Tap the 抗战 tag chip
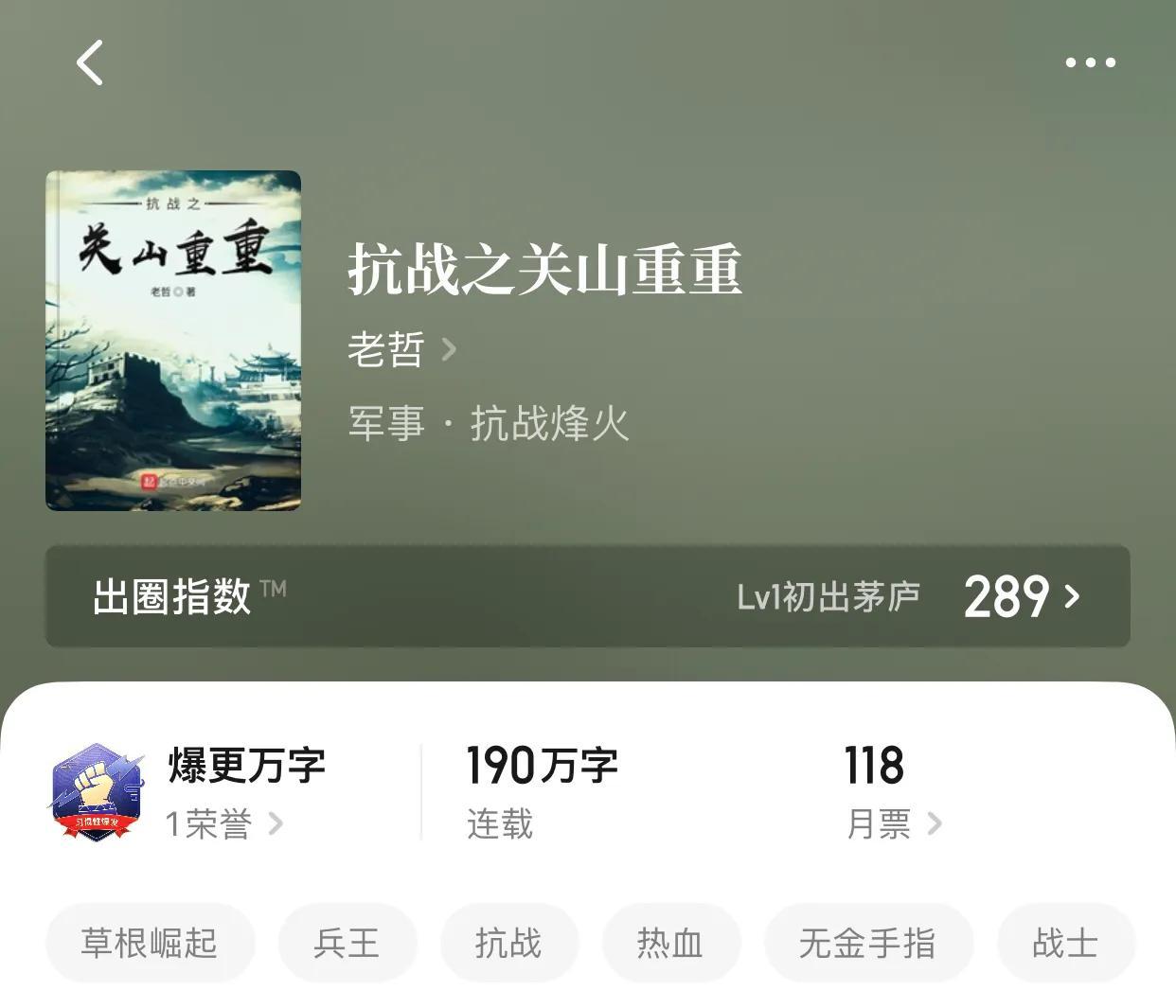The width and height of the screenshot is (1176, 1008). click(508, 943)
